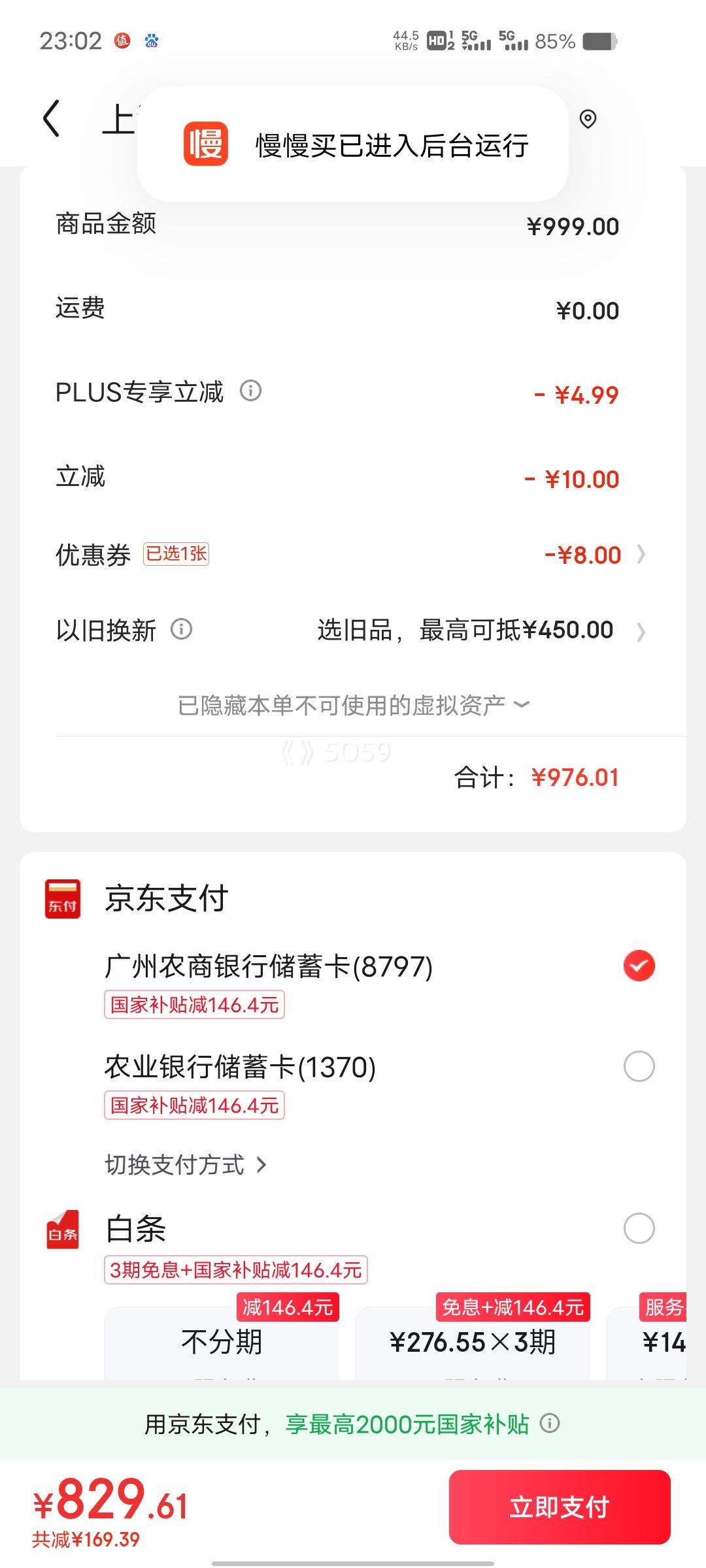This screenshot has height=1568, width=706.
Task: Show PLUS专享立减 info details
Action: coord(250,391)
